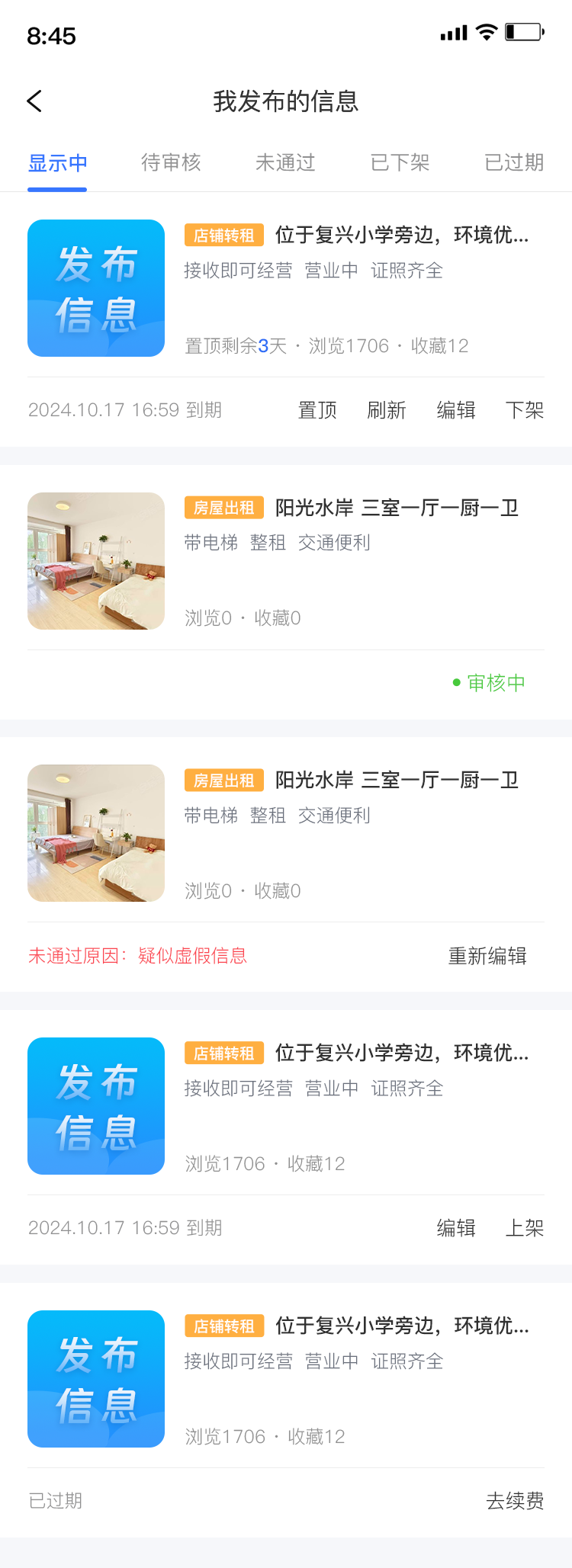Tap the battery indicator in the status bar

[524, 32]
